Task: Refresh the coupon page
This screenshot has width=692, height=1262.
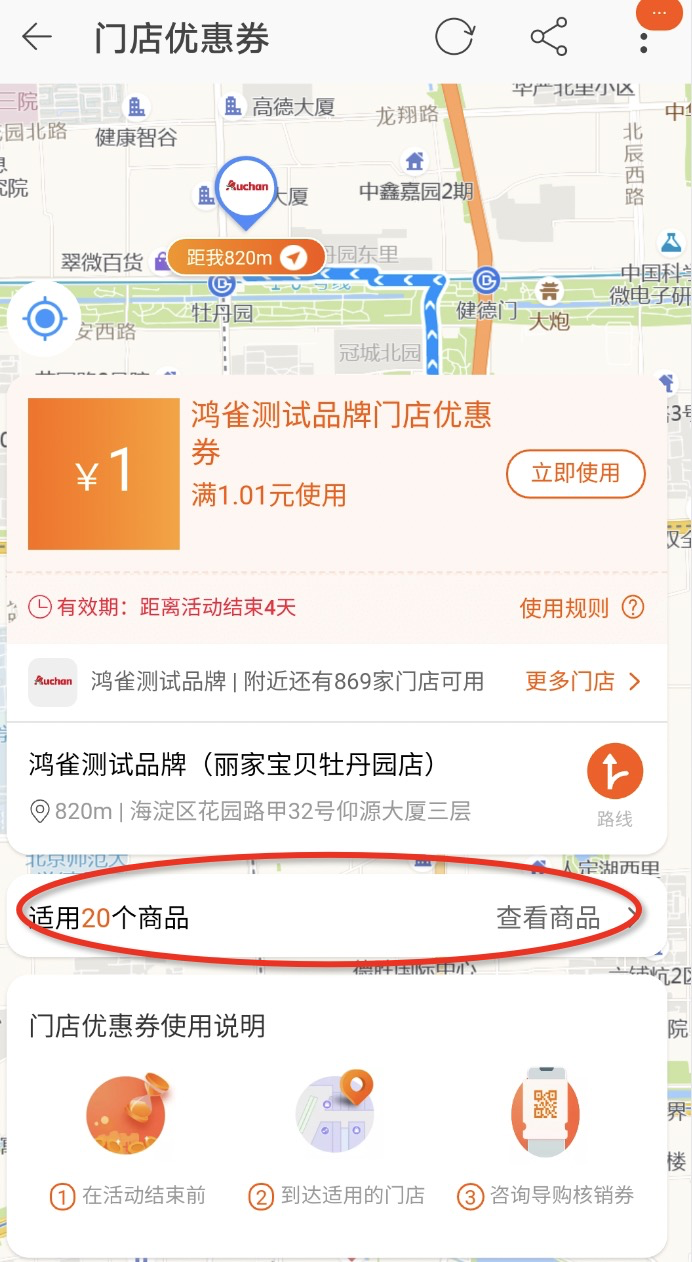Action: [454, 38]
